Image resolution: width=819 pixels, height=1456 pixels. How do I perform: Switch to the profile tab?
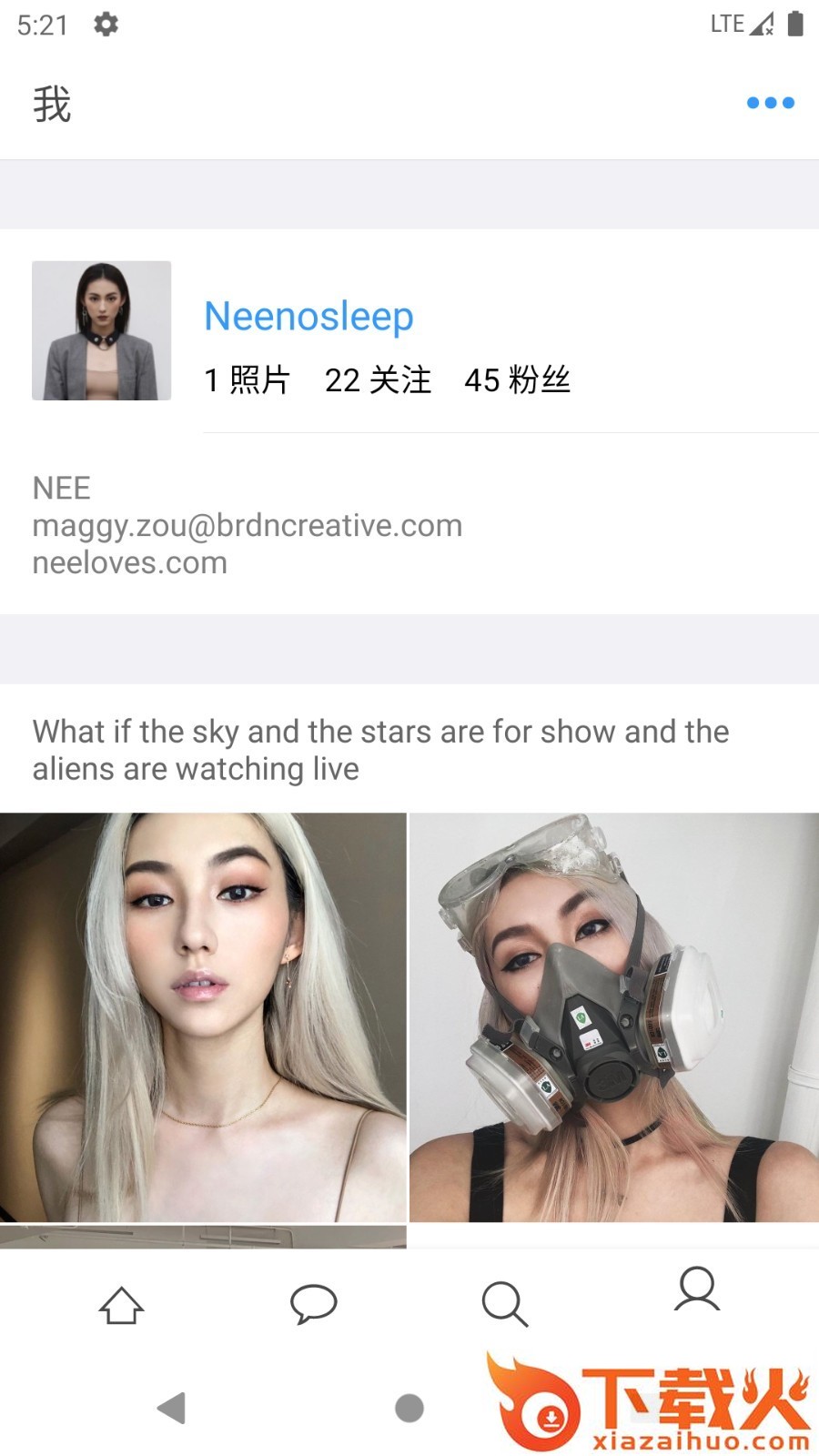coord(697,1290)
